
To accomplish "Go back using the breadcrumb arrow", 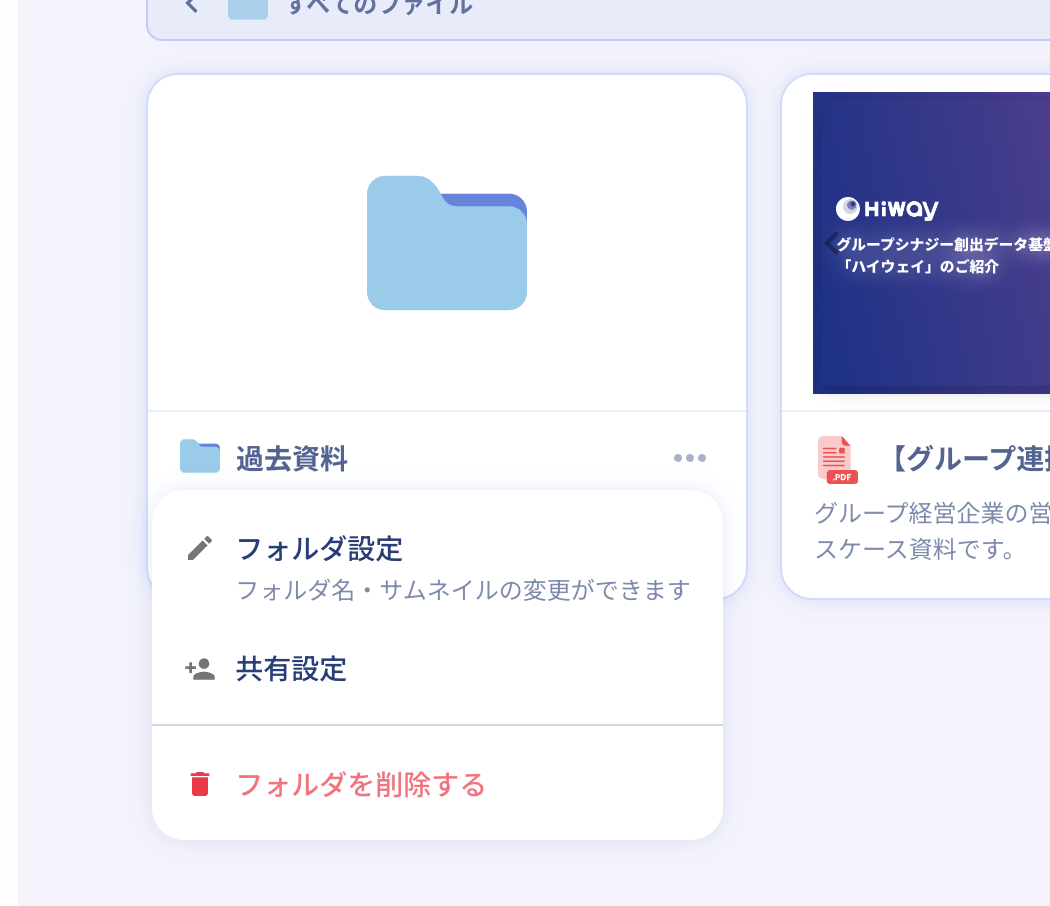I will tap(192, 6).
